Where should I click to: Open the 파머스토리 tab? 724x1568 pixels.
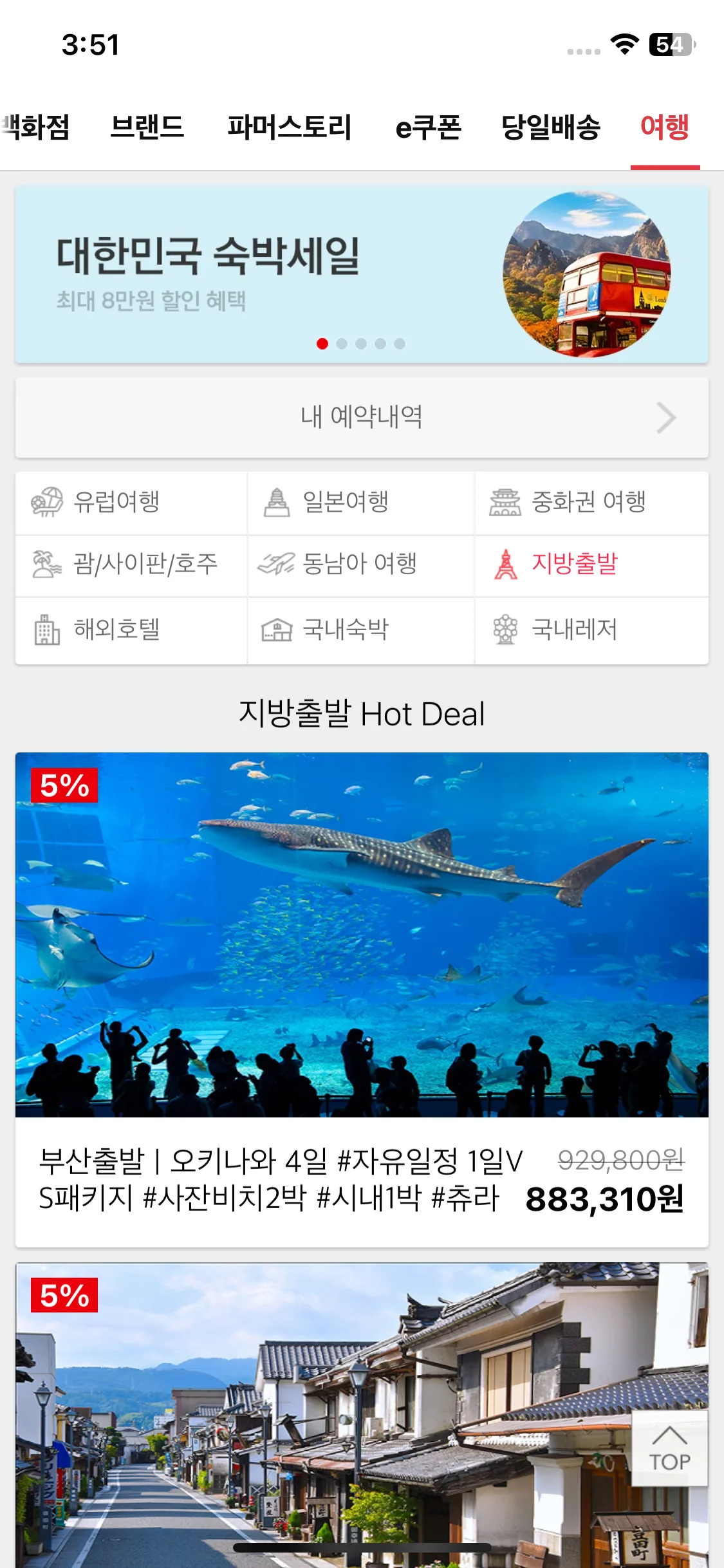coord(289,127)
